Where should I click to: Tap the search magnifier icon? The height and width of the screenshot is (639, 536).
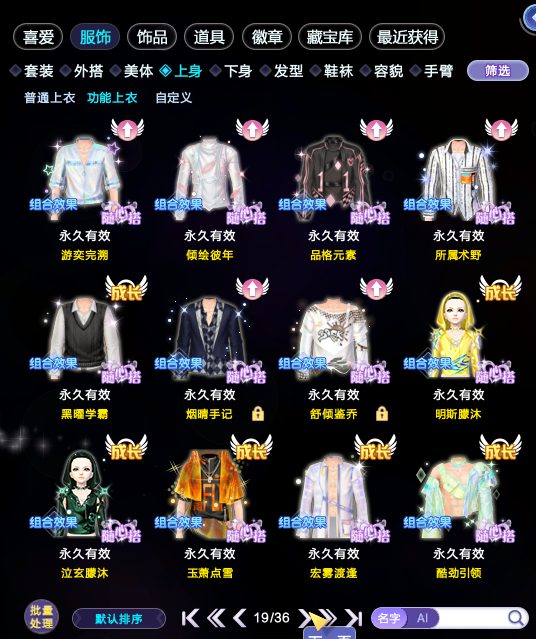[x=516, y=618]
